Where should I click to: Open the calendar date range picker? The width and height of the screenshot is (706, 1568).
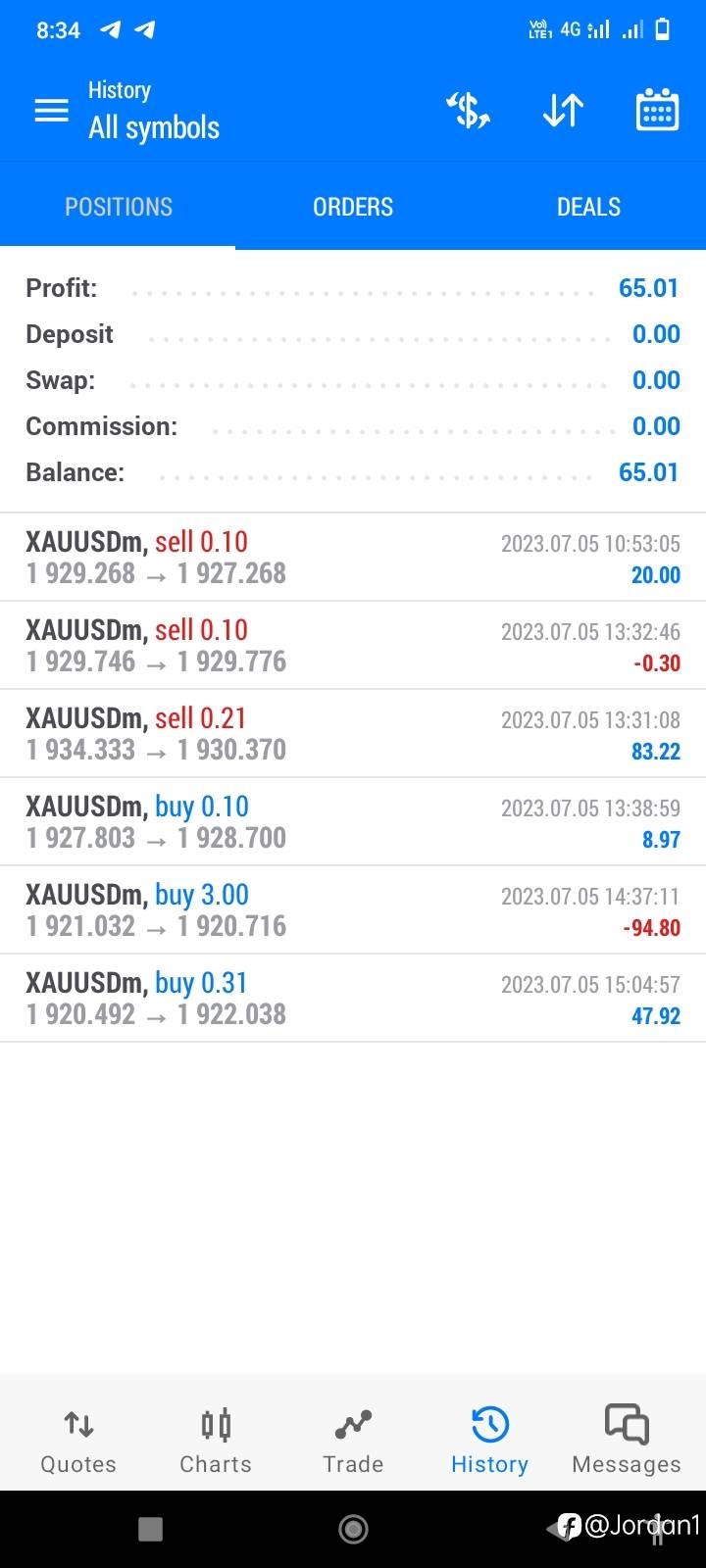(x=657, y=110)
